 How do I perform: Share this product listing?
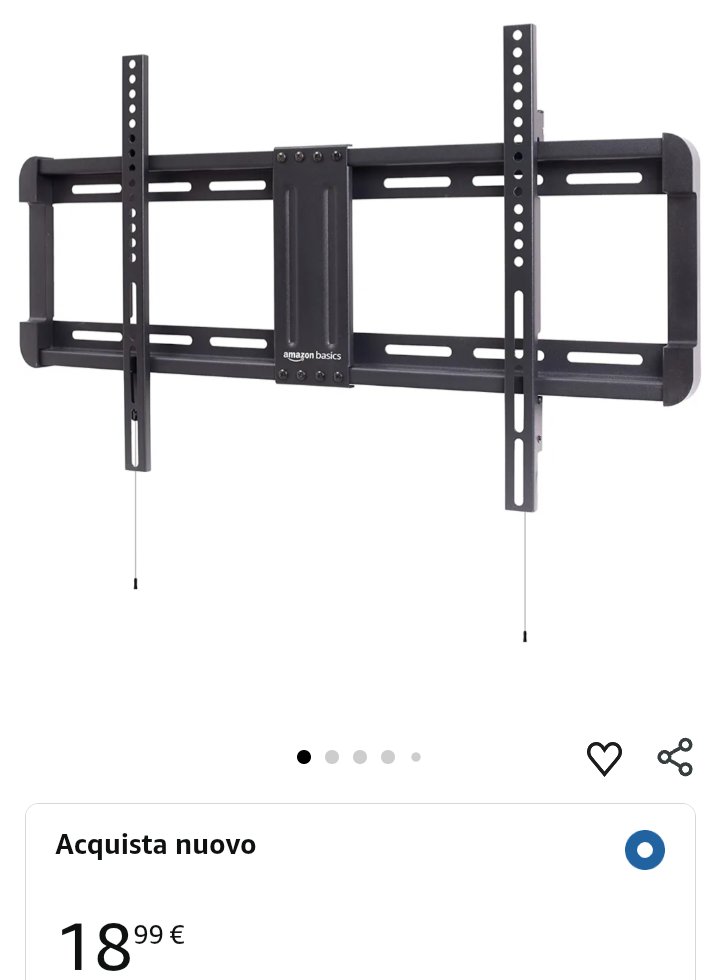pos(675,757)
